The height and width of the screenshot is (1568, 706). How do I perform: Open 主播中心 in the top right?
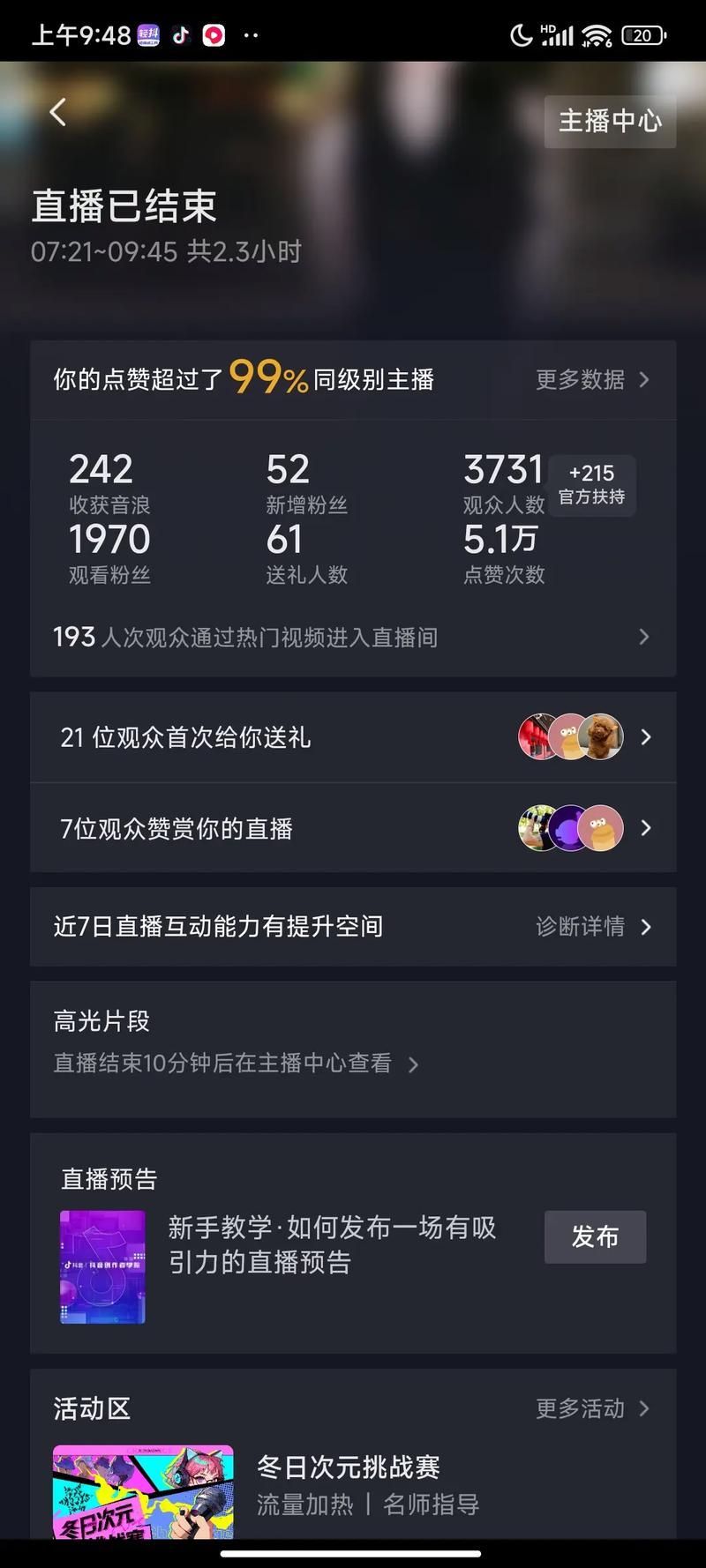(610, 122)
